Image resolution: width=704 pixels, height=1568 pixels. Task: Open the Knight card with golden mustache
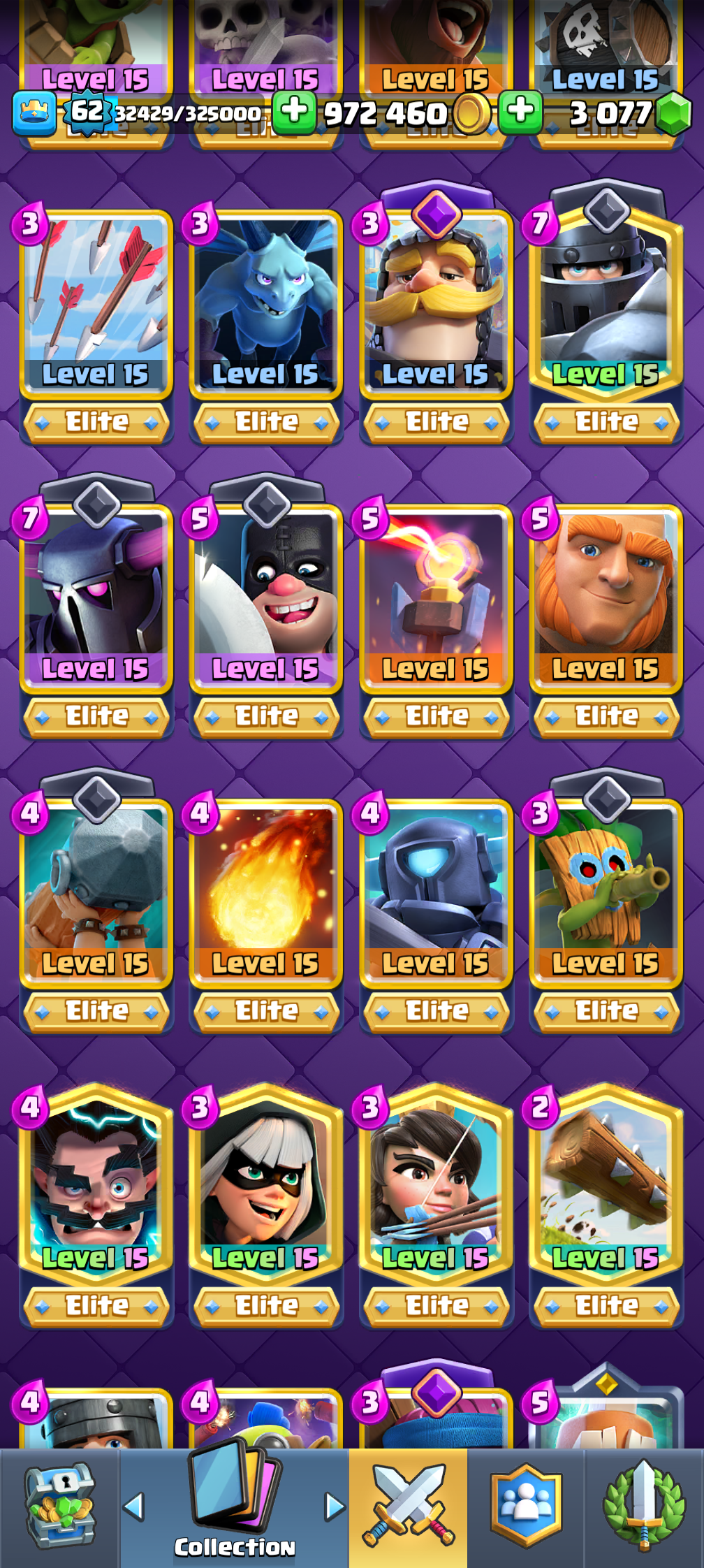[x=437, y=305]
